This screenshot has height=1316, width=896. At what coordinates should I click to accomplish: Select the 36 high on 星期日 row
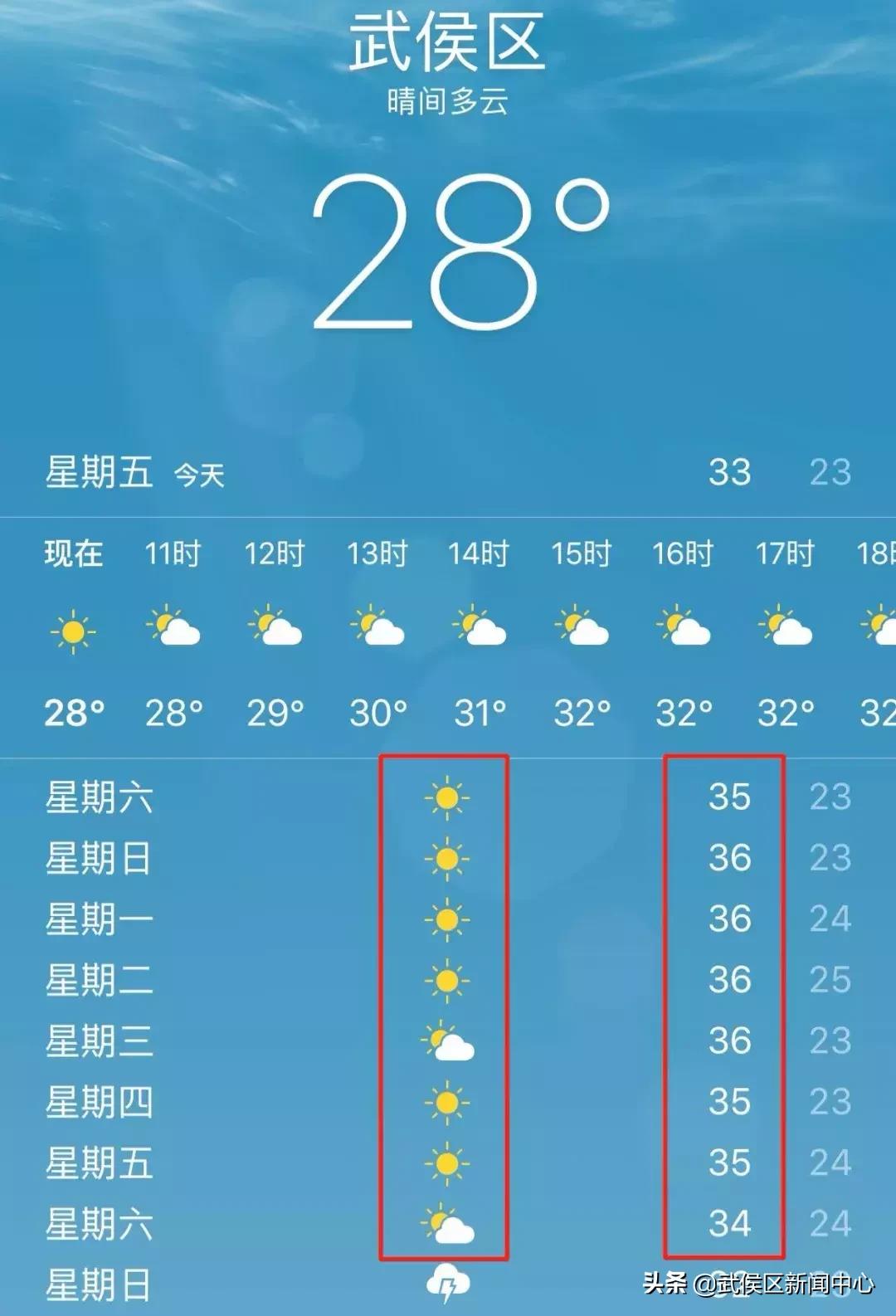[x=730, y=858]
